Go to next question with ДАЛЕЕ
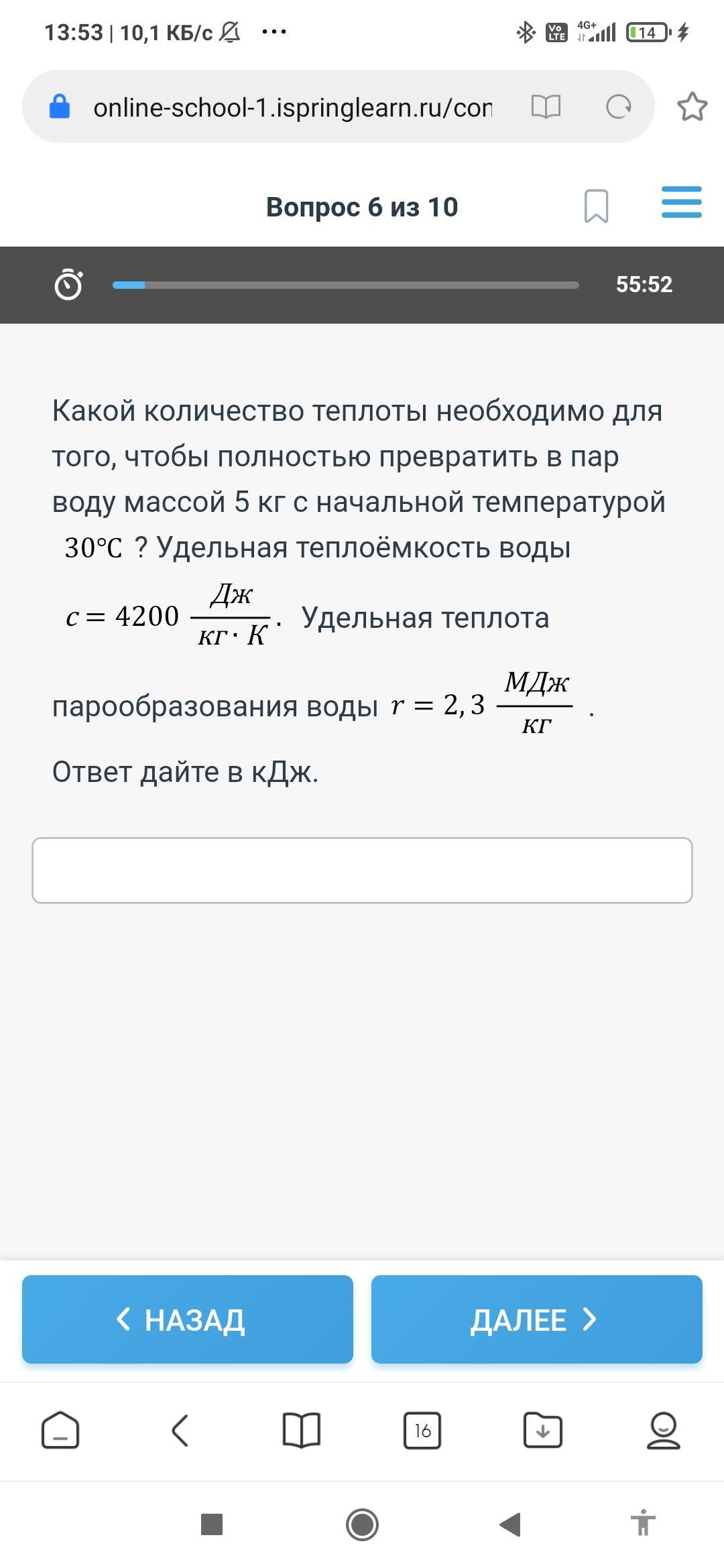The height and width of the screenshot is (1568, 724). click(536, 1319)
